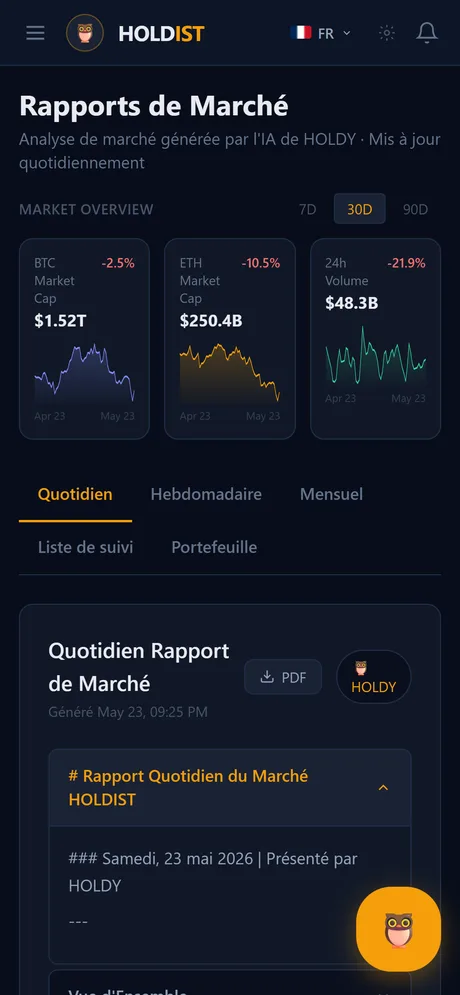Open the FR language dropdown
460x995 pixels.
(320, 33)
